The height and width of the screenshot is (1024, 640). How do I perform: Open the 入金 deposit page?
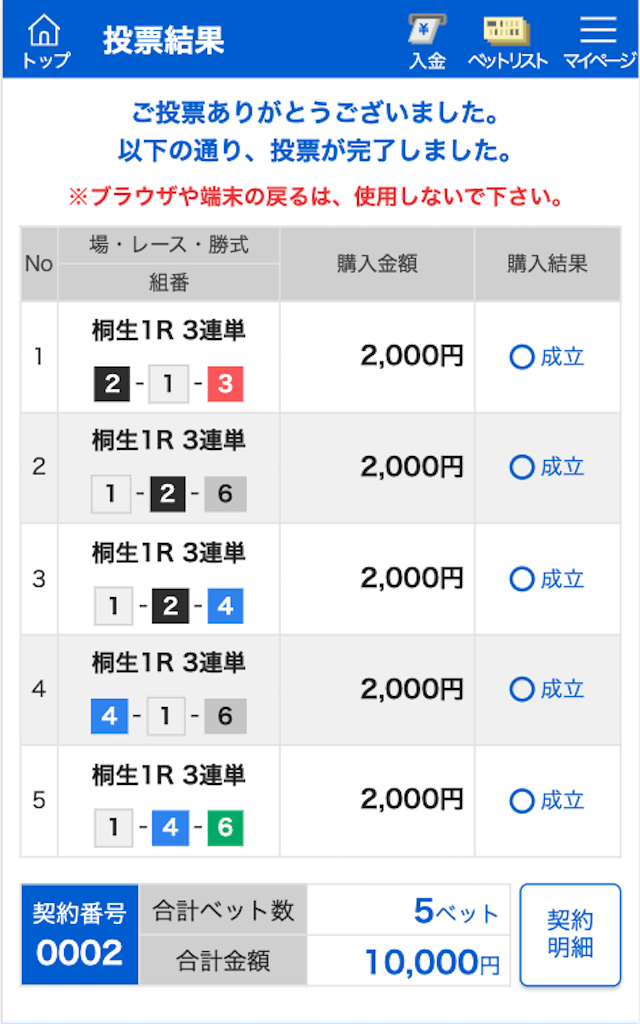coord(427,41)
